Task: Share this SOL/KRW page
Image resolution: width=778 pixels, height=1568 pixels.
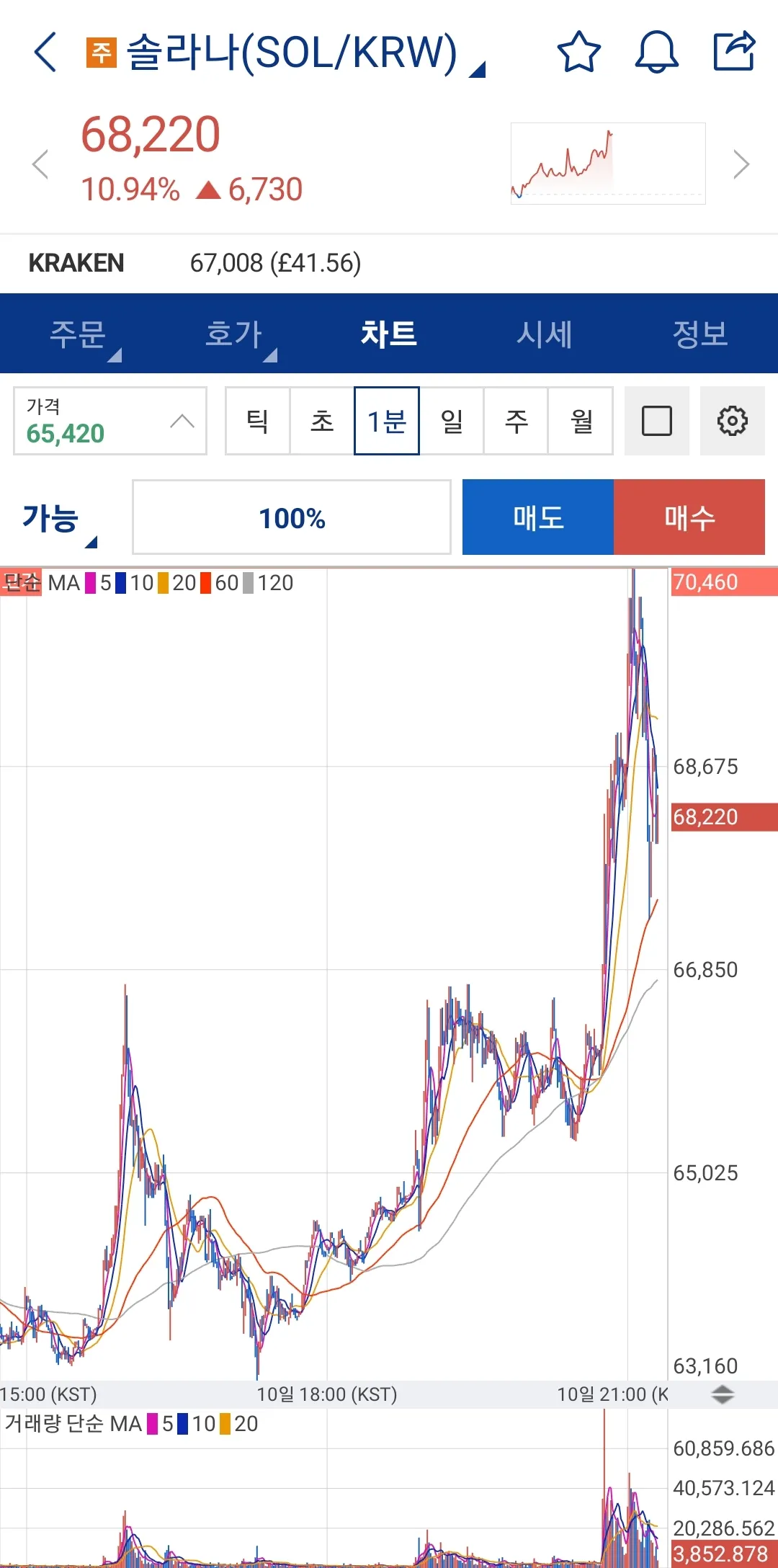Action: coord(734,51)
